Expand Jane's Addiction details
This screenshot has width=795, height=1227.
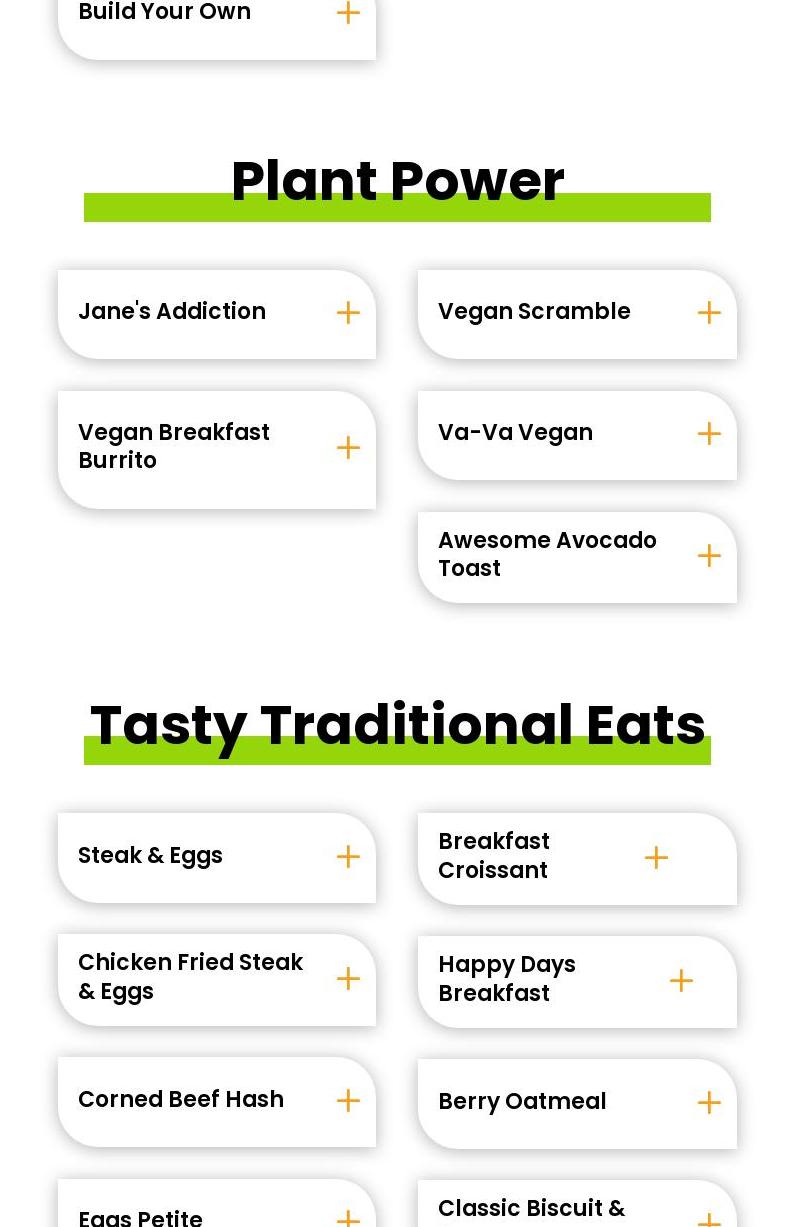click(348, 313)
